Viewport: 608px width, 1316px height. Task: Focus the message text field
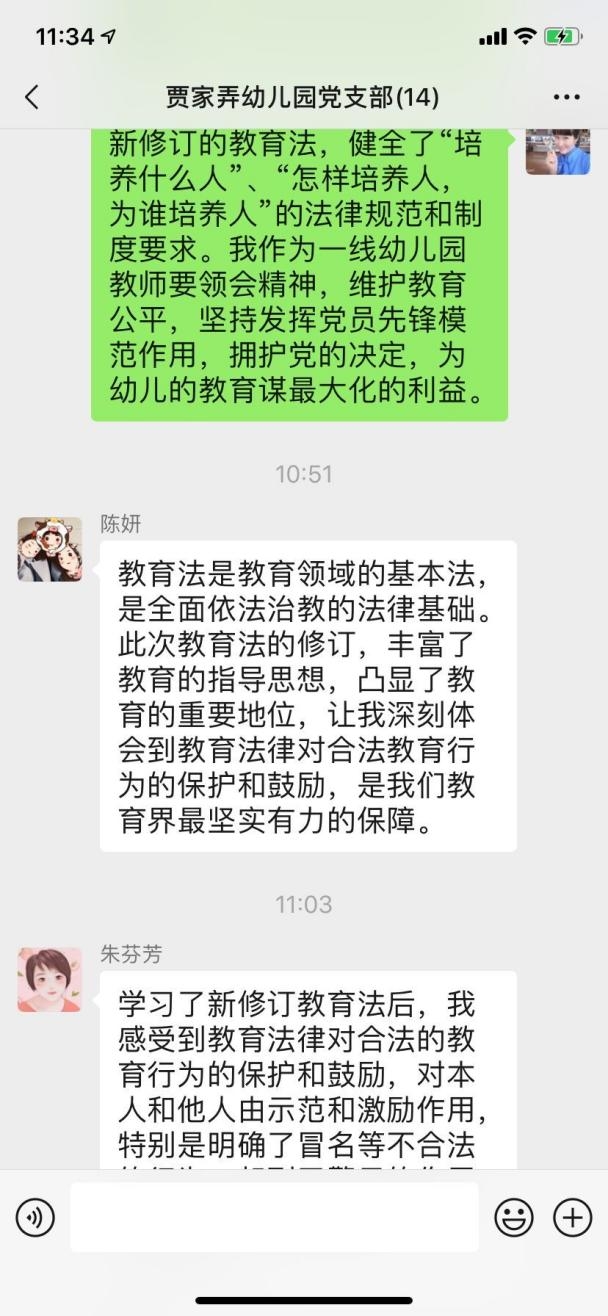coord(274,1217)
